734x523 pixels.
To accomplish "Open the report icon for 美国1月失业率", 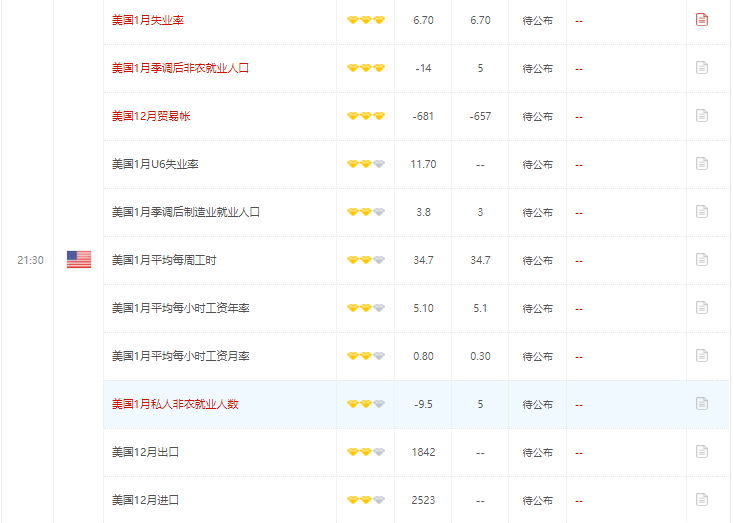I will tap(702, 19).
